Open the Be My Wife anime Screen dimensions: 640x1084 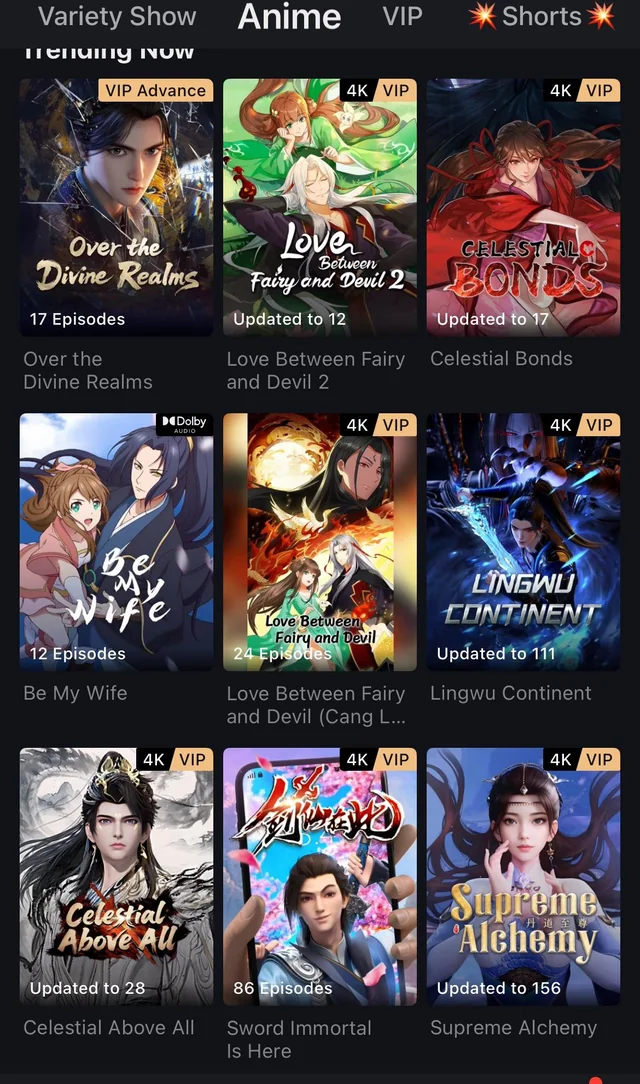(x=116, y=541)
